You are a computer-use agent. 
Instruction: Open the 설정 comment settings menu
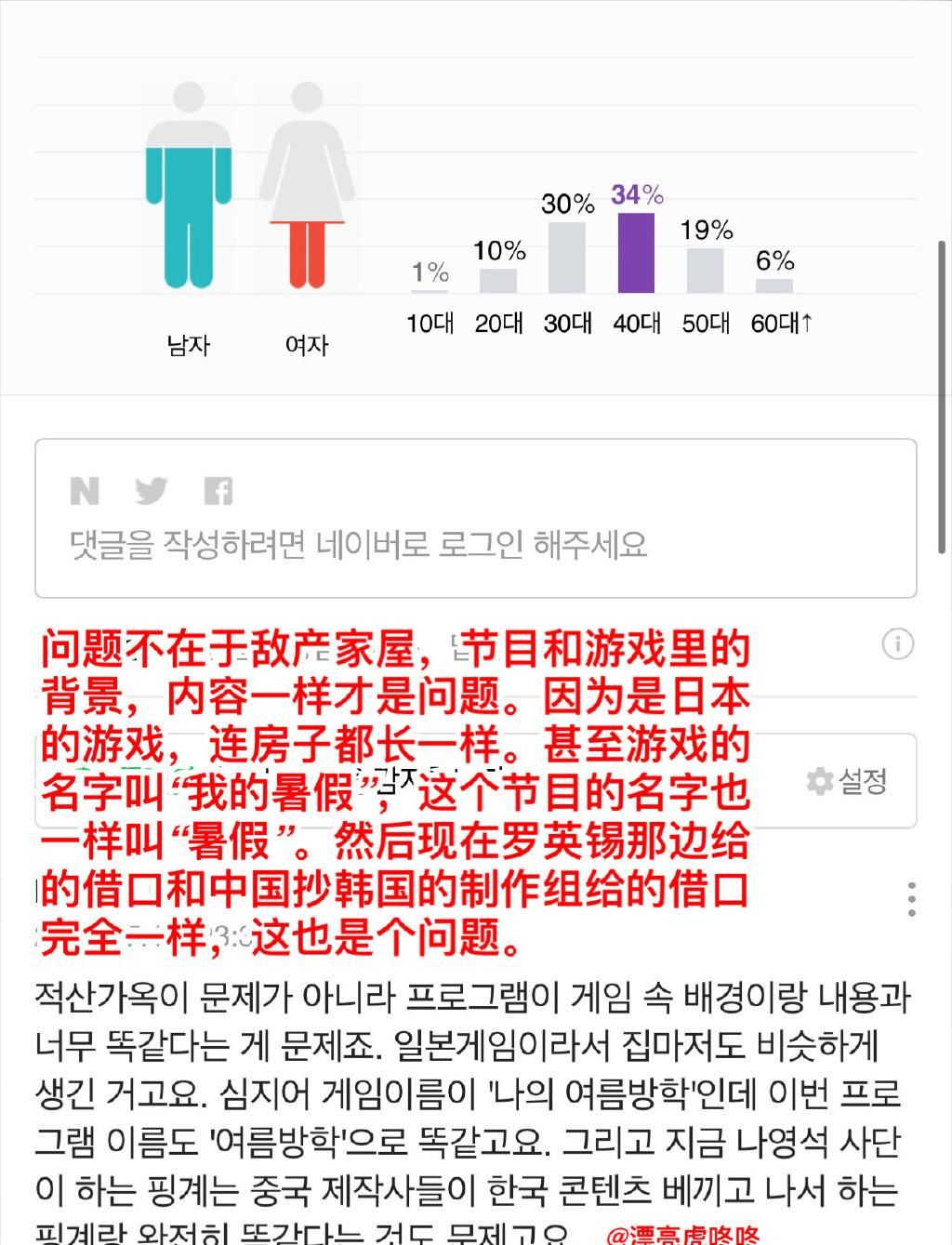848,782
